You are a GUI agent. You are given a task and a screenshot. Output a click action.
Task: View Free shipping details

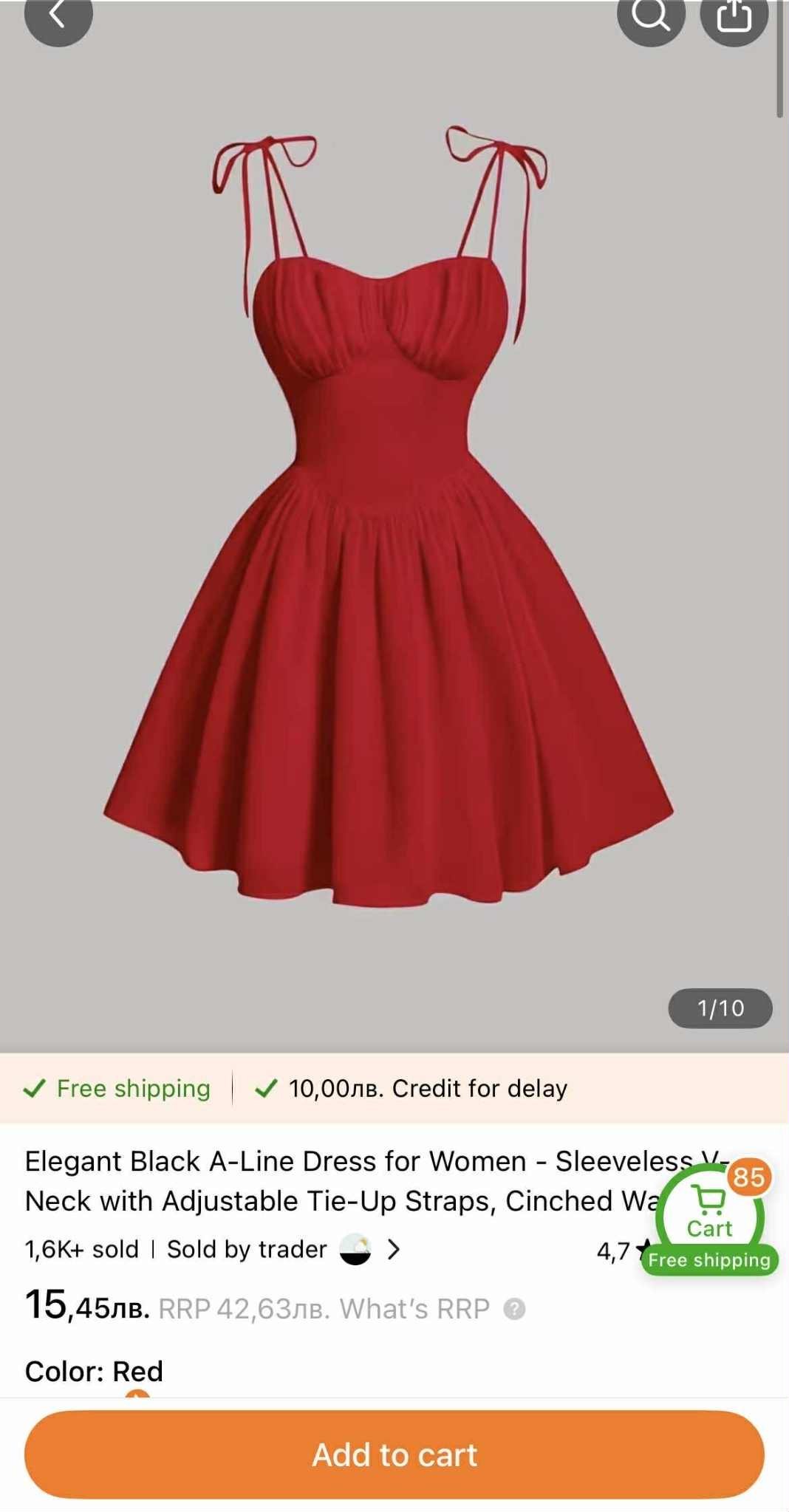[x=118, y=1088]
